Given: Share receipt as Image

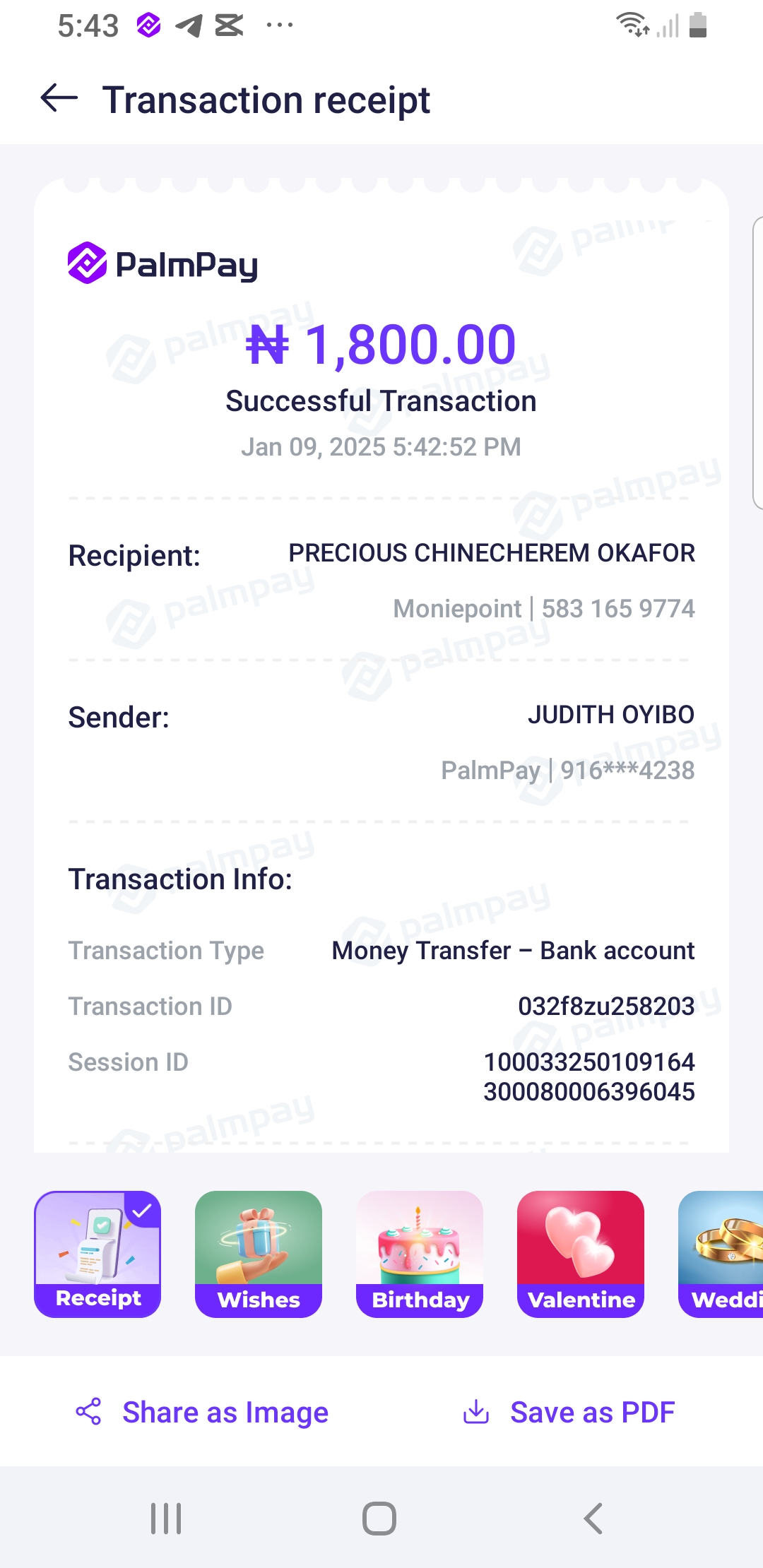Looking at the screenshot, I should 202,1412.
